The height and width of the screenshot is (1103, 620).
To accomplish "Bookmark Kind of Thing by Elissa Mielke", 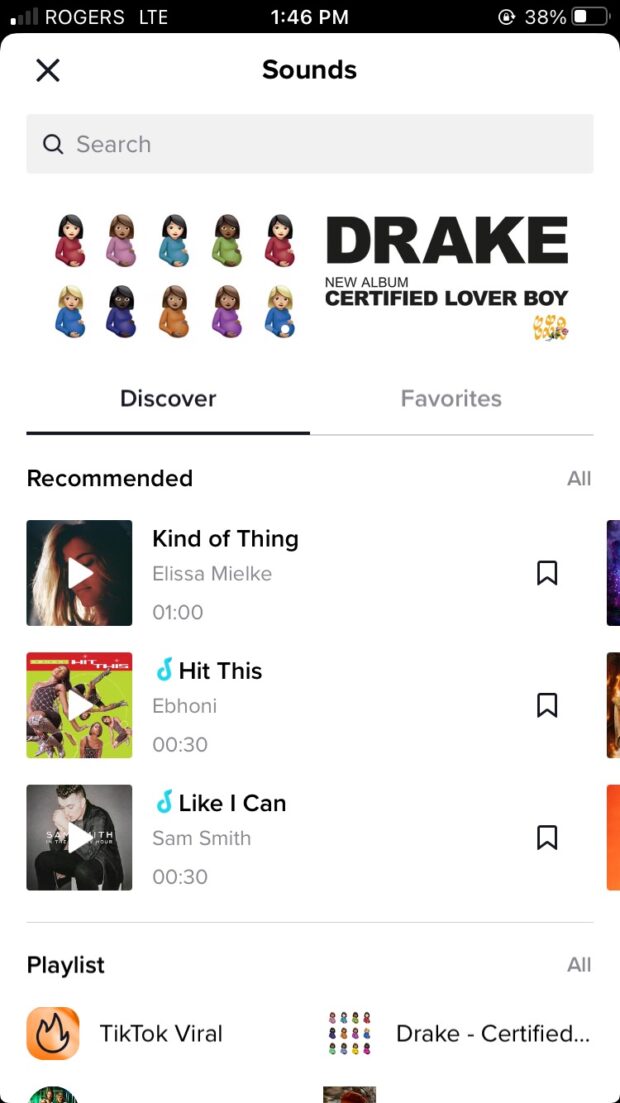I will 547,573.
